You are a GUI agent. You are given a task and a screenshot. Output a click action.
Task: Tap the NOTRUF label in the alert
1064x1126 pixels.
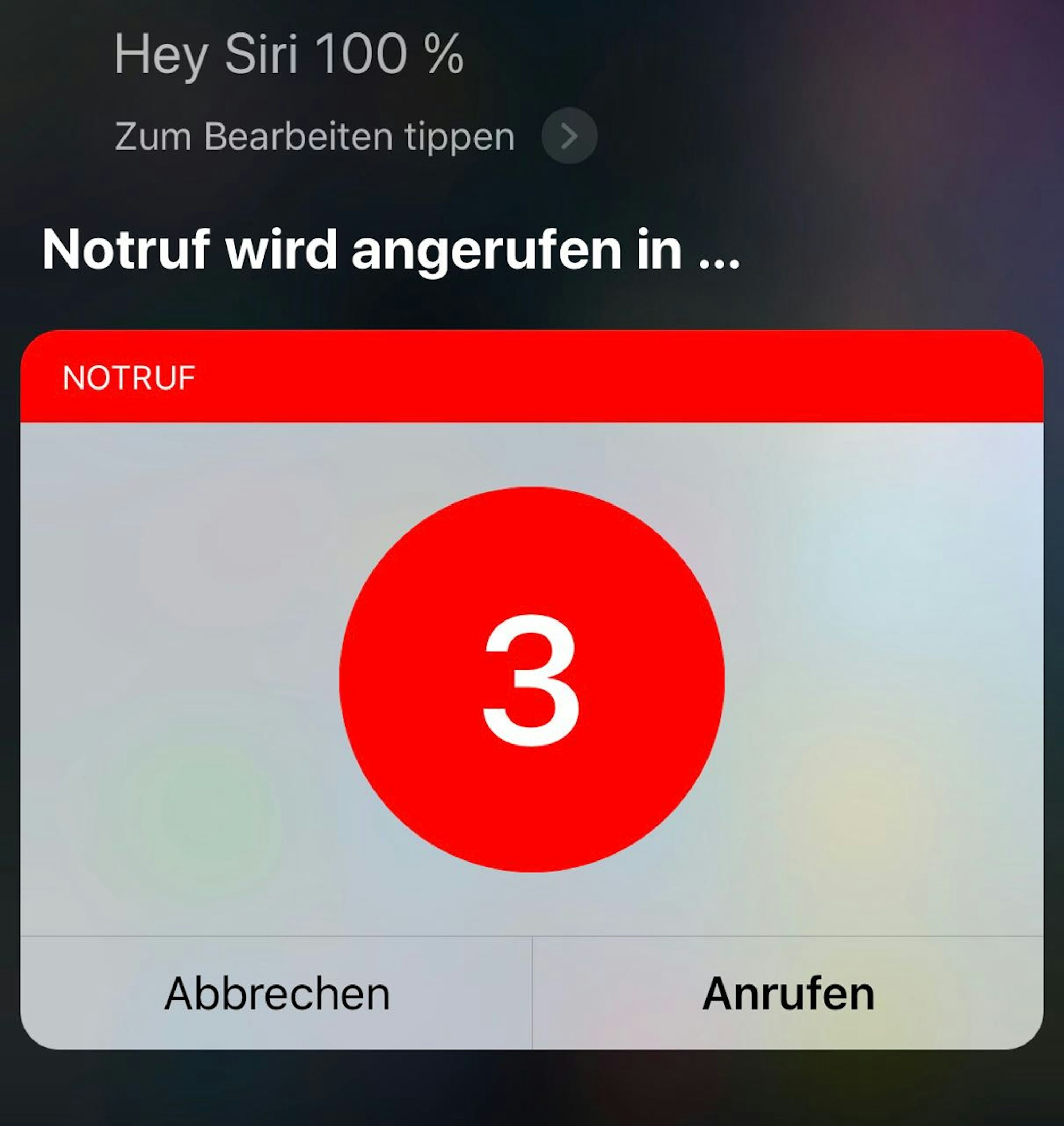(128, 376)
